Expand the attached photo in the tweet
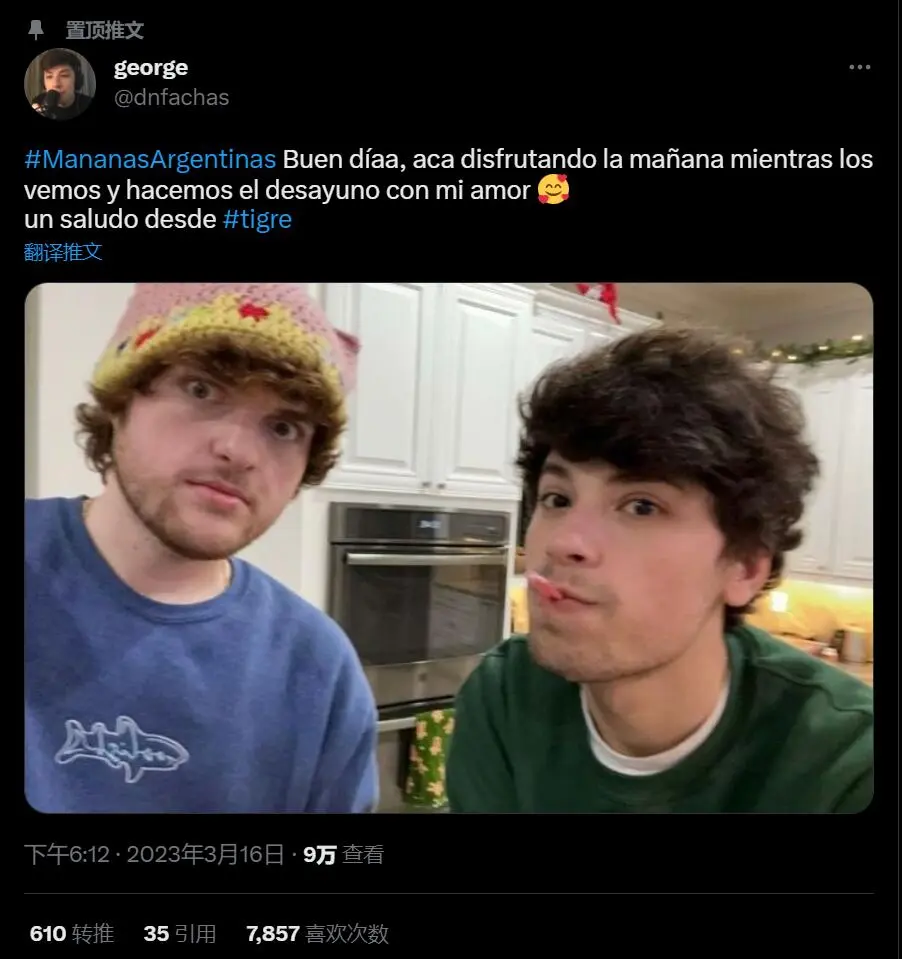Image resolution: width=902 pixels, height=959 pixels. coord(448,547)
